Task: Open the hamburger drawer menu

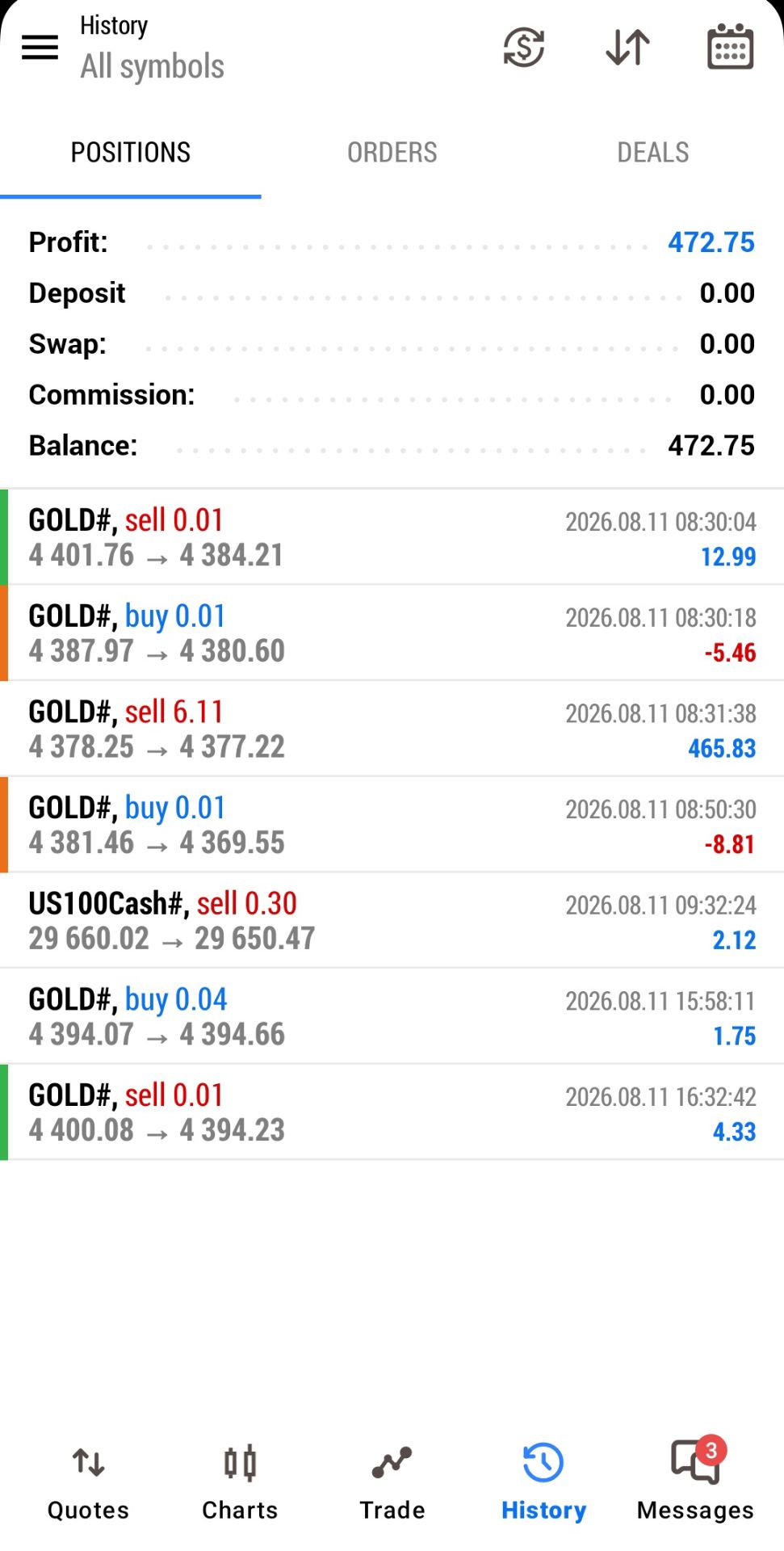Action: pos(40,48)
